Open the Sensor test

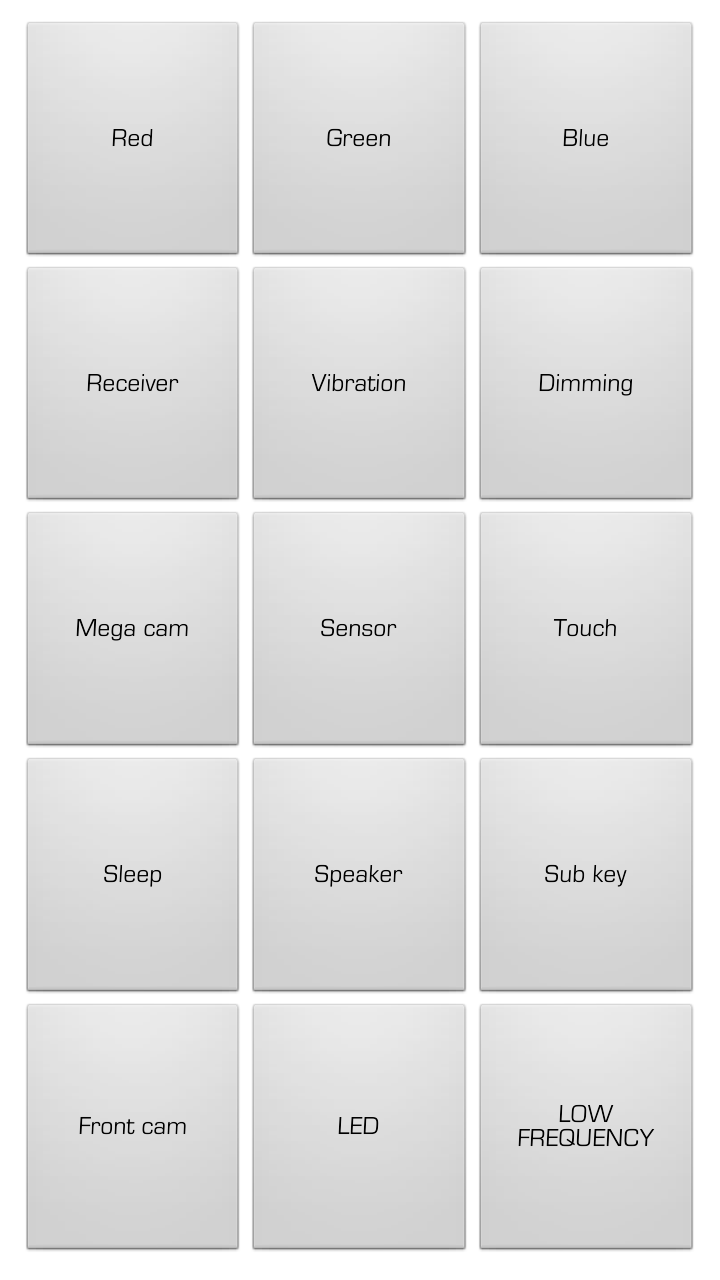point(358,628)
